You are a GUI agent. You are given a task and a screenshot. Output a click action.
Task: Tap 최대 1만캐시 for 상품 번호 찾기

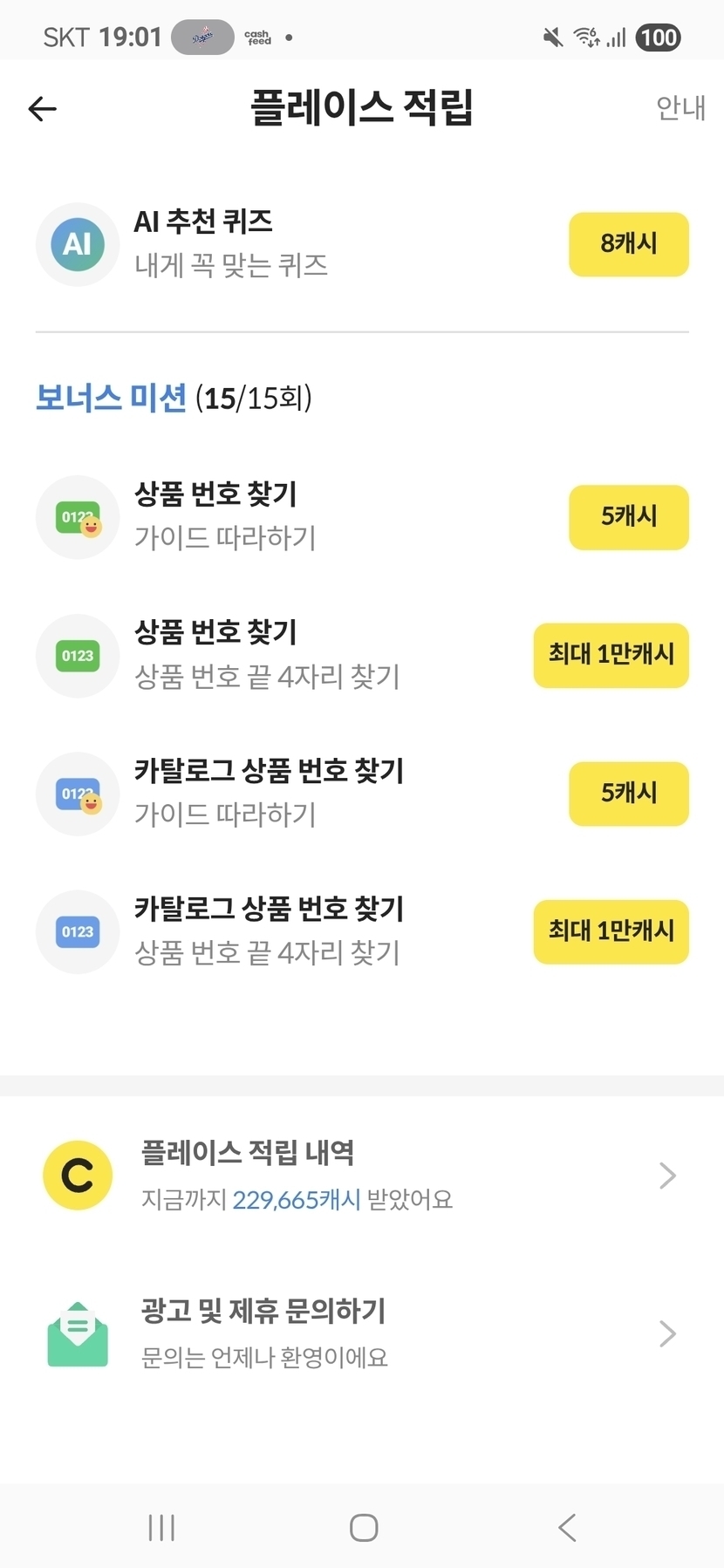coord(611,655)
